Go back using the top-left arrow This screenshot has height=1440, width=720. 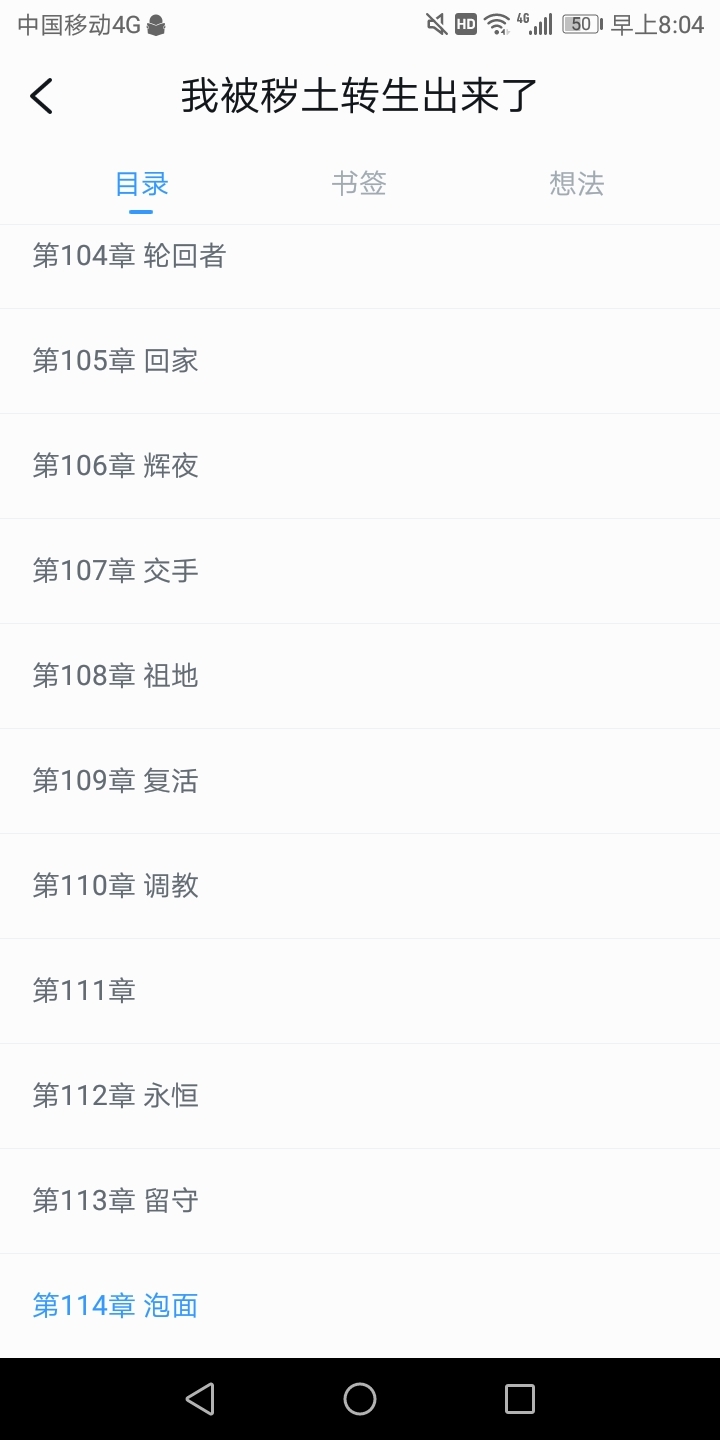point(41,97)
